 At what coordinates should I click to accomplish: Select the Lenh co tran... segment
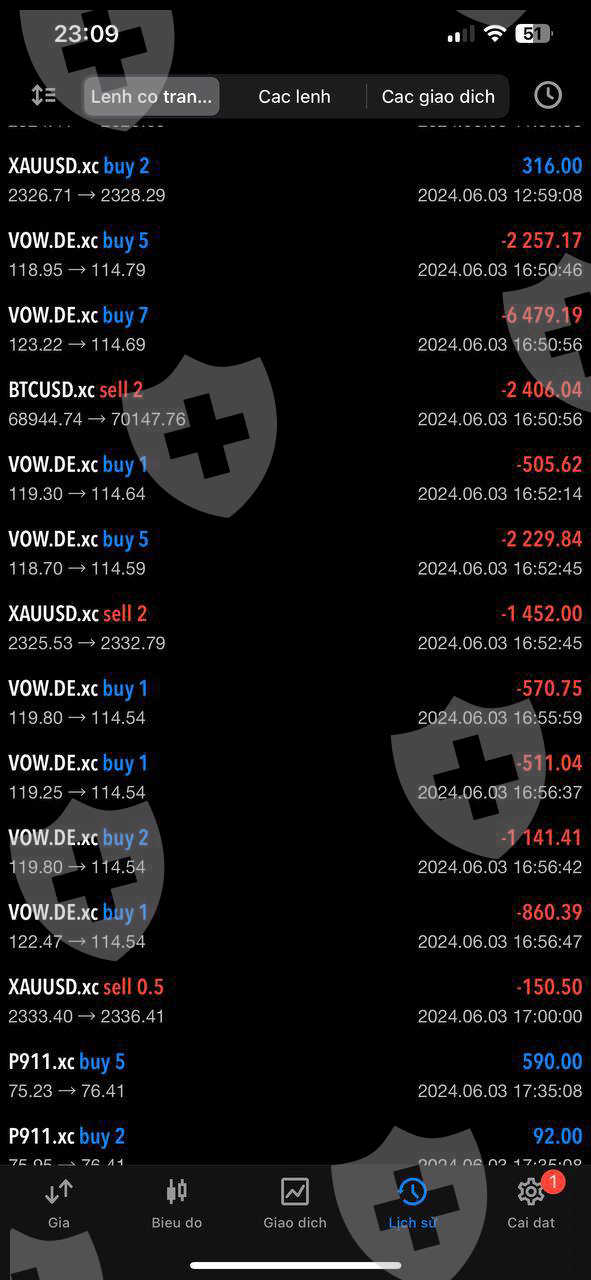tap(151, 97)
